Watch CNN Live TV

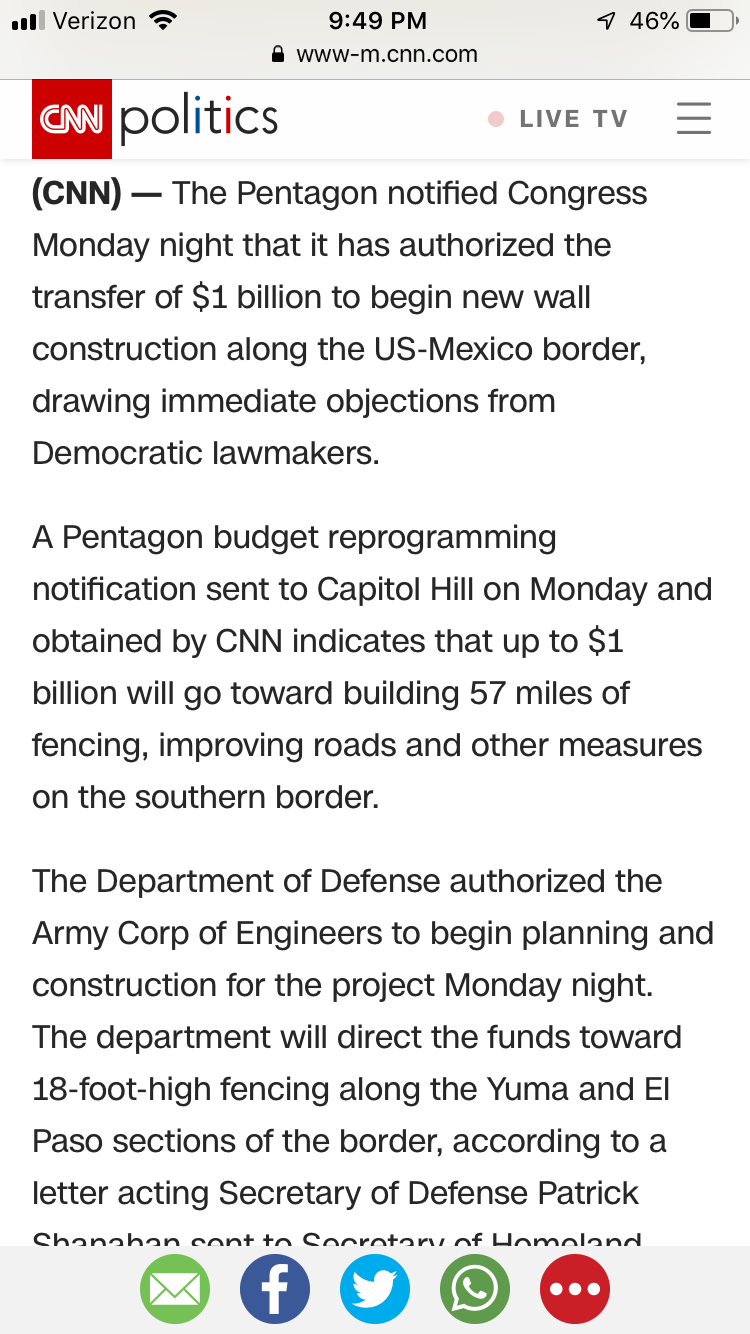[x=558, y=119]
